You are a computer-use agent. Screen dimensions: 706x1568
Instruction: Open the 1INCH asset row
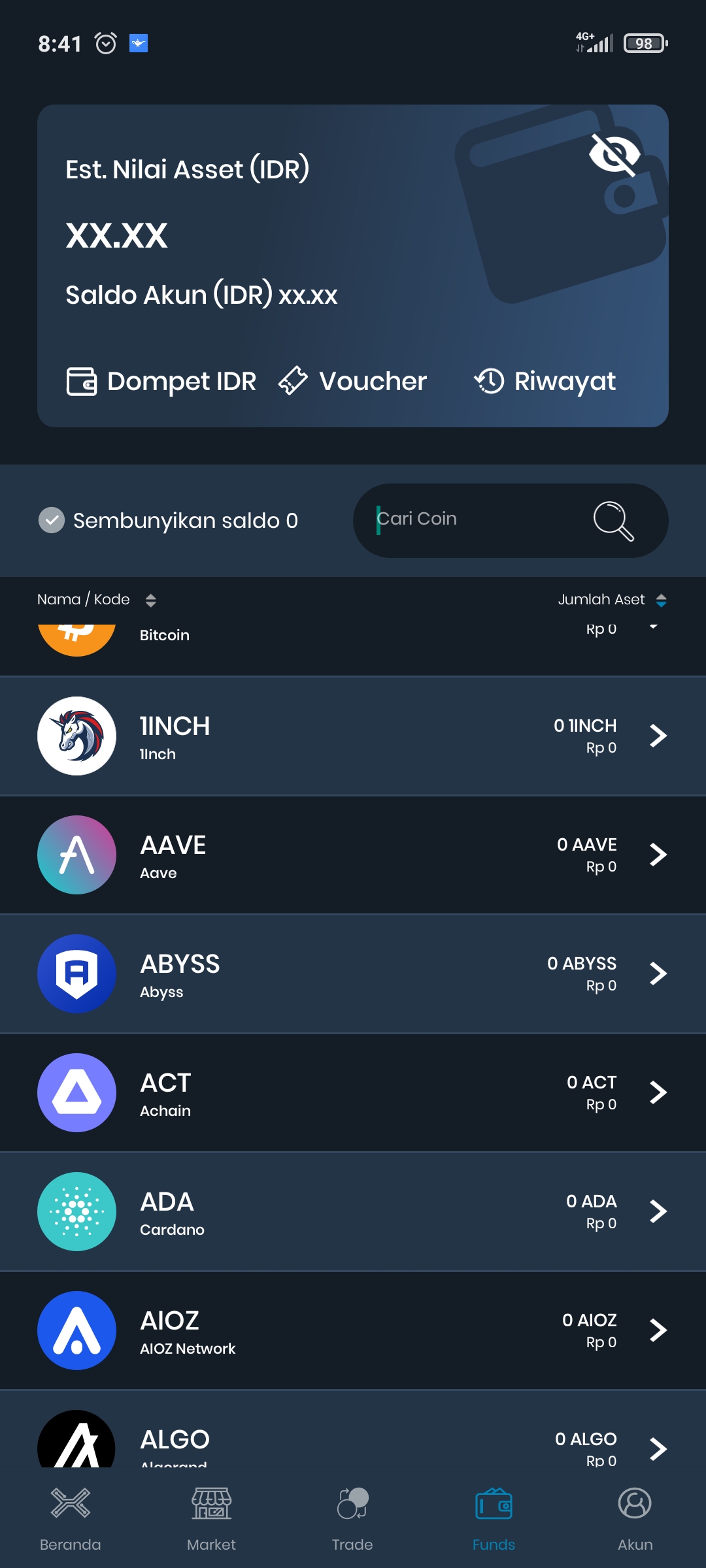pos(353,736)
